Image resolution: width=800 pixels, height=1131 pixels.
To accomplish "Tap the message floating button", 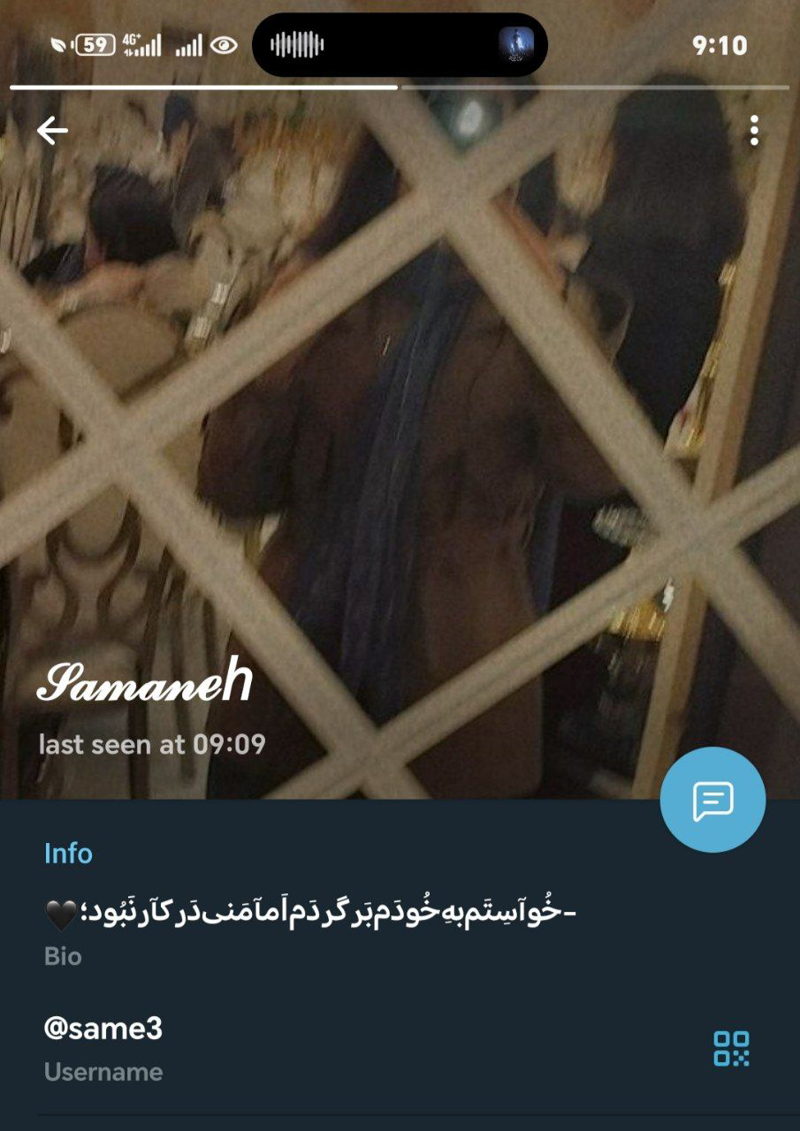I will [713, 800].
